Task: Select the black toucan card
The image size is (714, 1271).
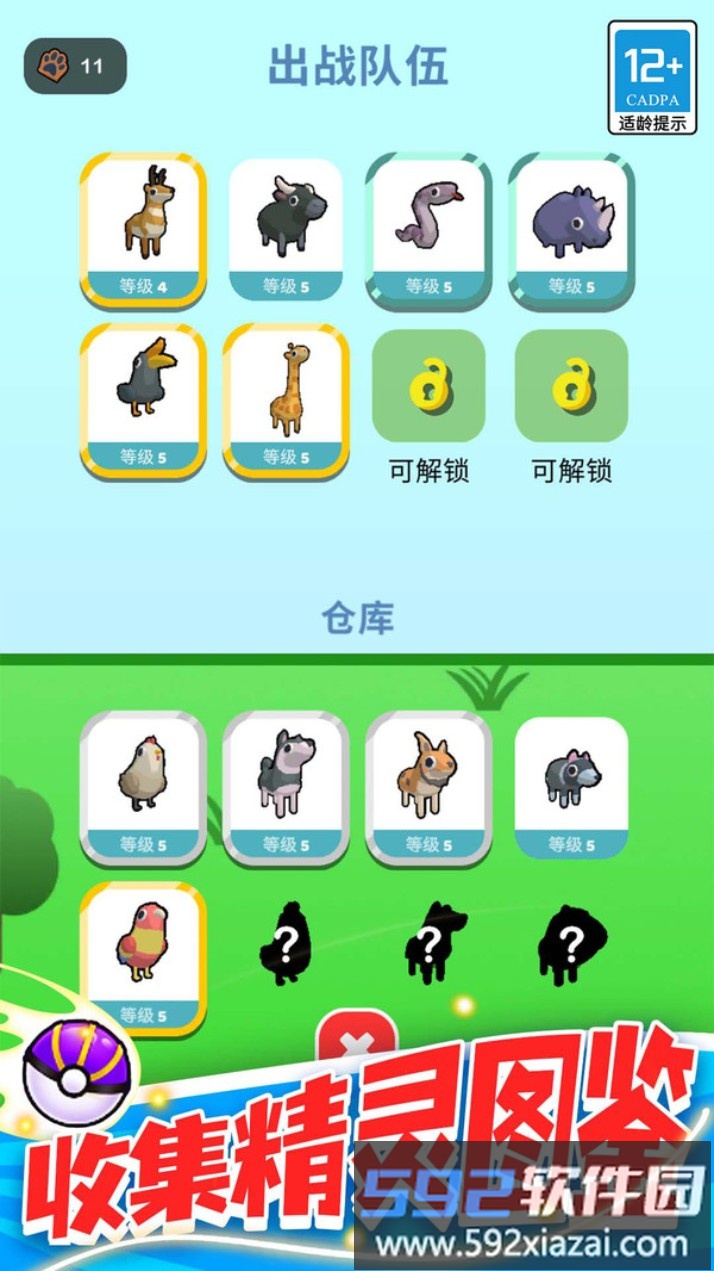Action: point(143,400)
